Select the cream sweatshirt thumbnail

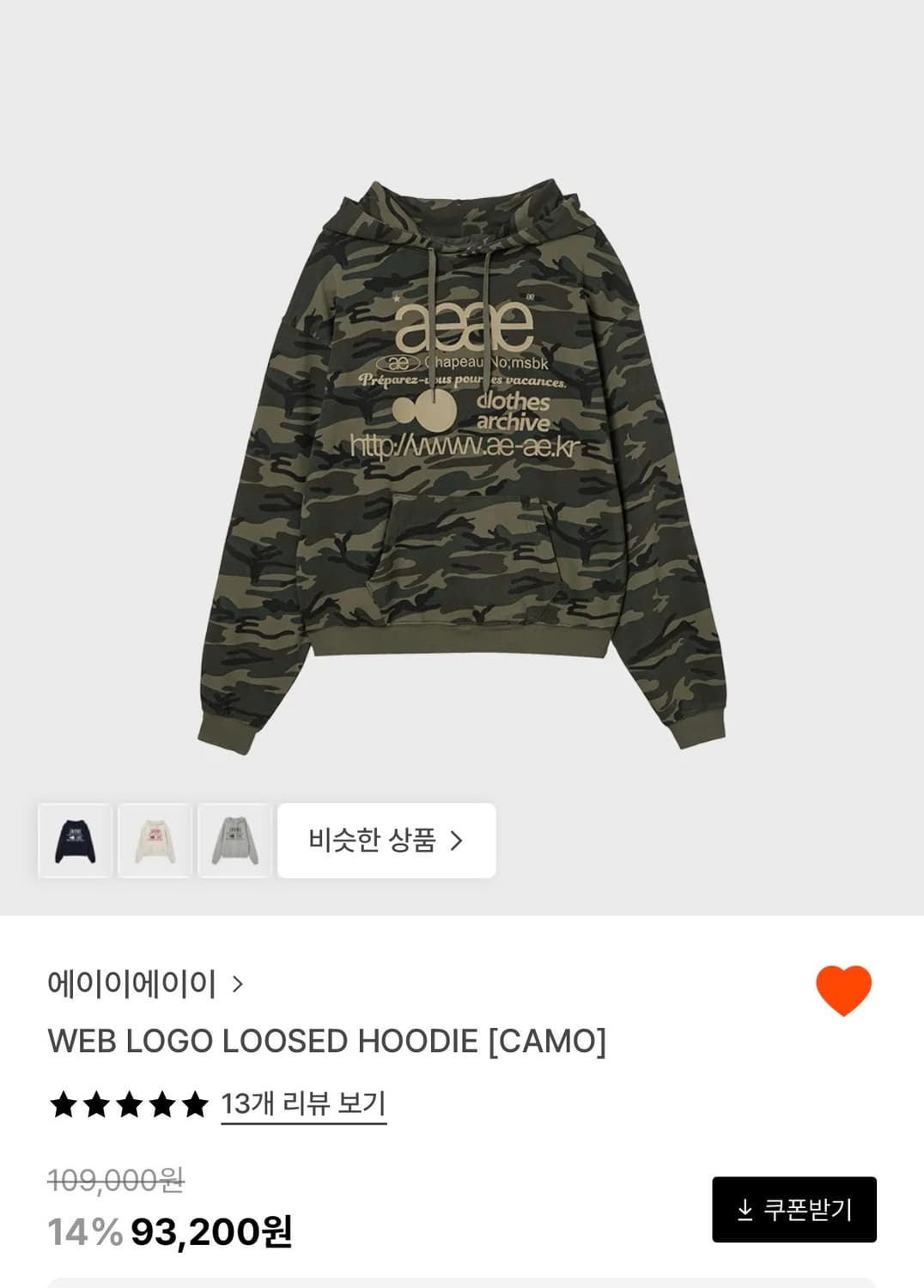[x=152, y=842]
